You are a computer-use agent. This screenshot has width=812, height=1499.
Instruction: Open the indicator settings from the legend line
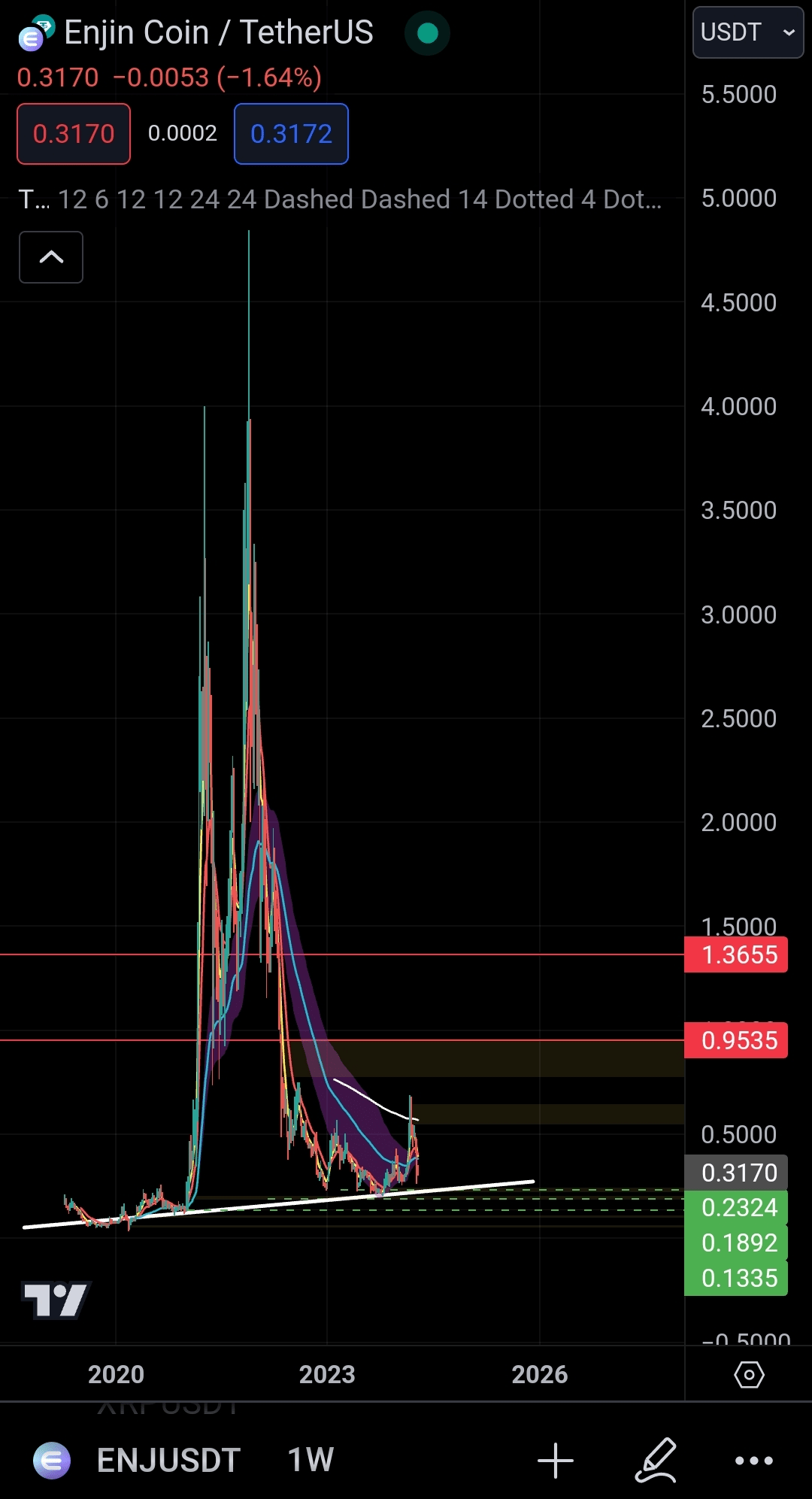click(340, 199)
